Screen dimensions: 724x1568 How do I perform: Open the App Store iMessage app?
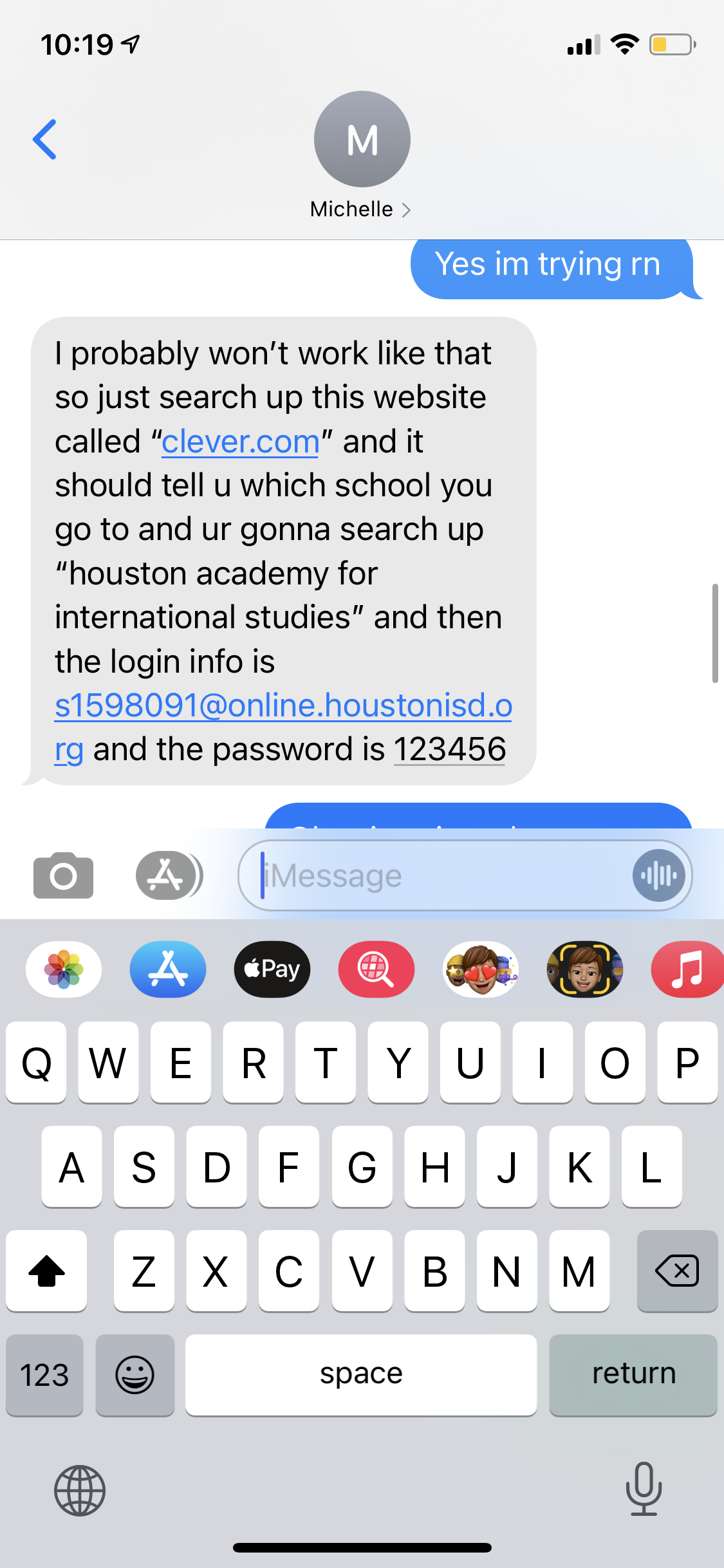[x=168, y=969]
